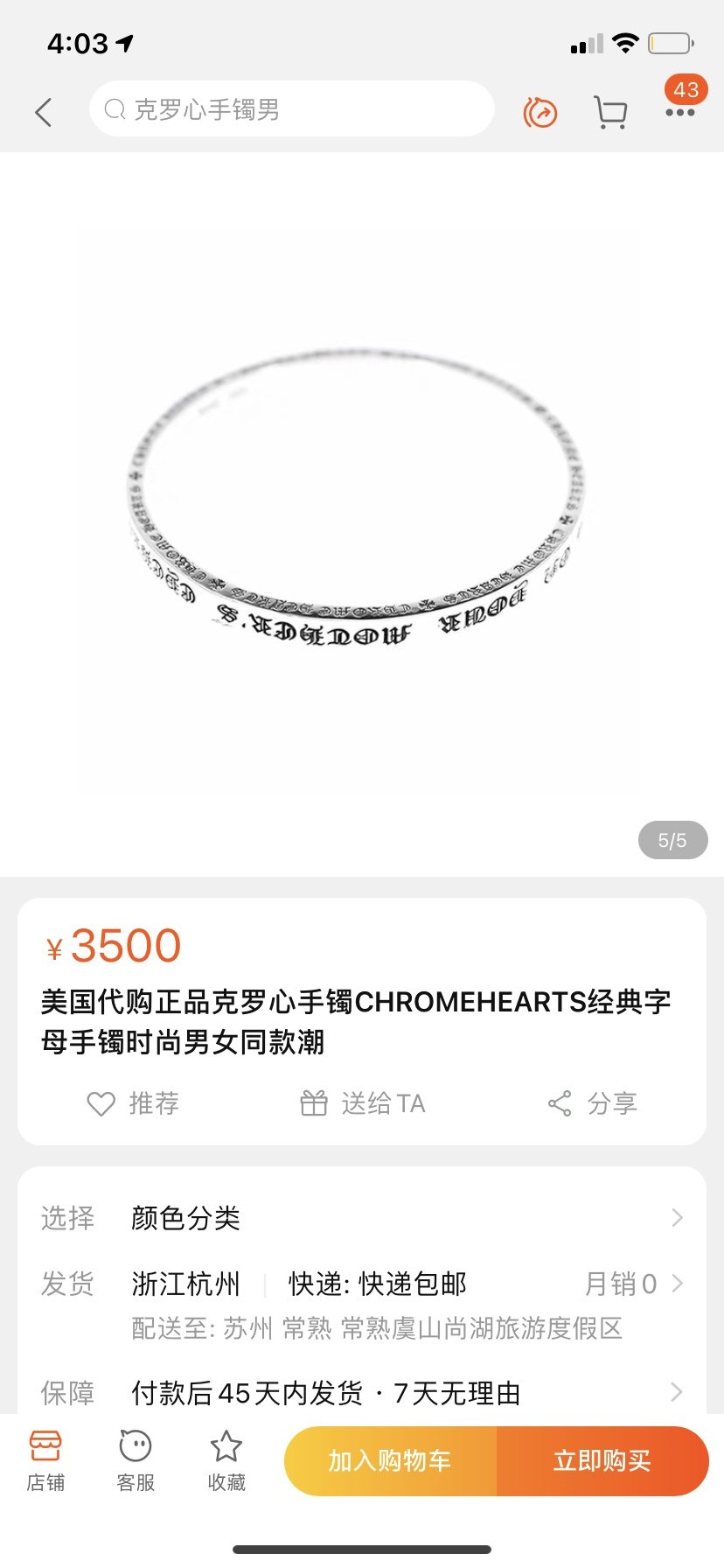Open the 颜色分类 selection row
Screen dimensions: 724x1568
[x=362, y=1217]
